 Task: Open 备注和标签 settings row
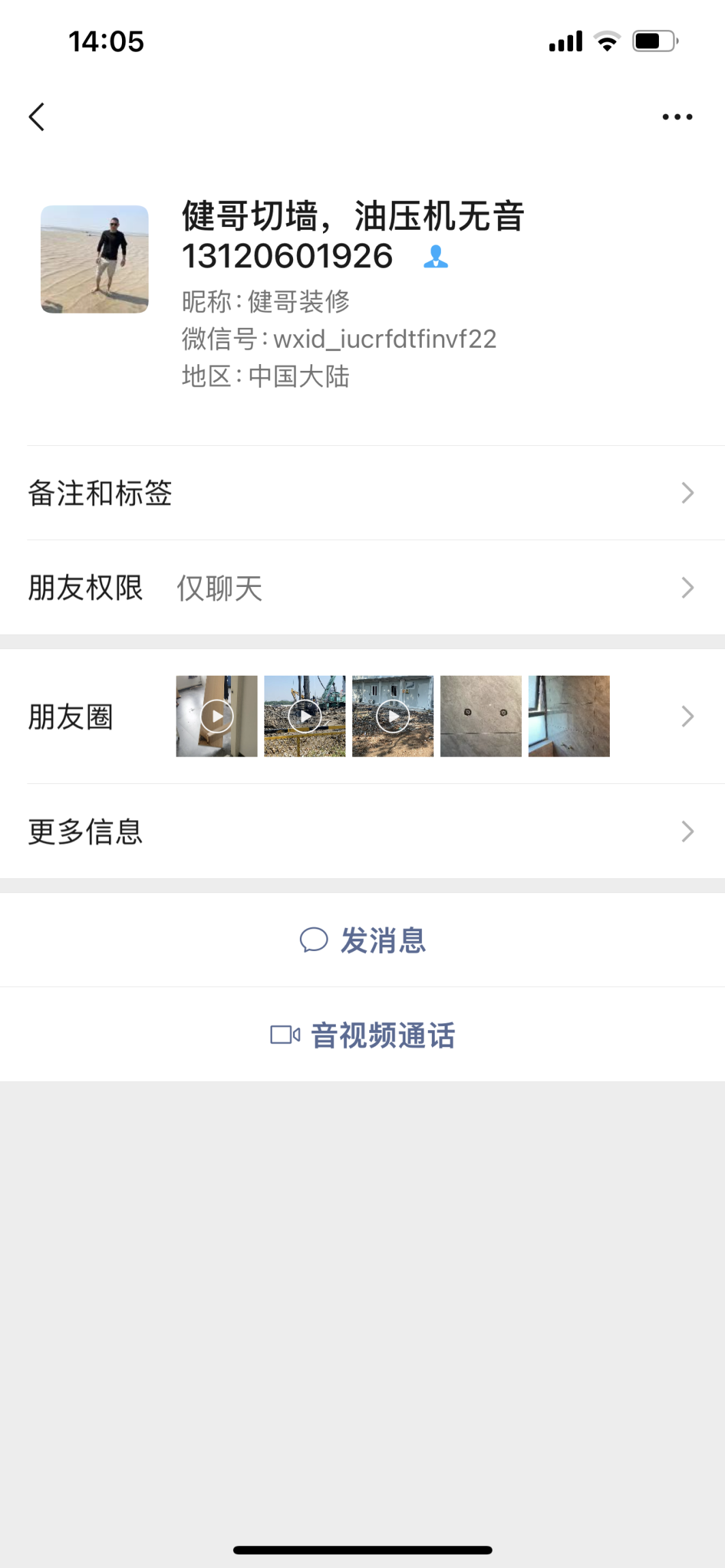click(362, 493)
